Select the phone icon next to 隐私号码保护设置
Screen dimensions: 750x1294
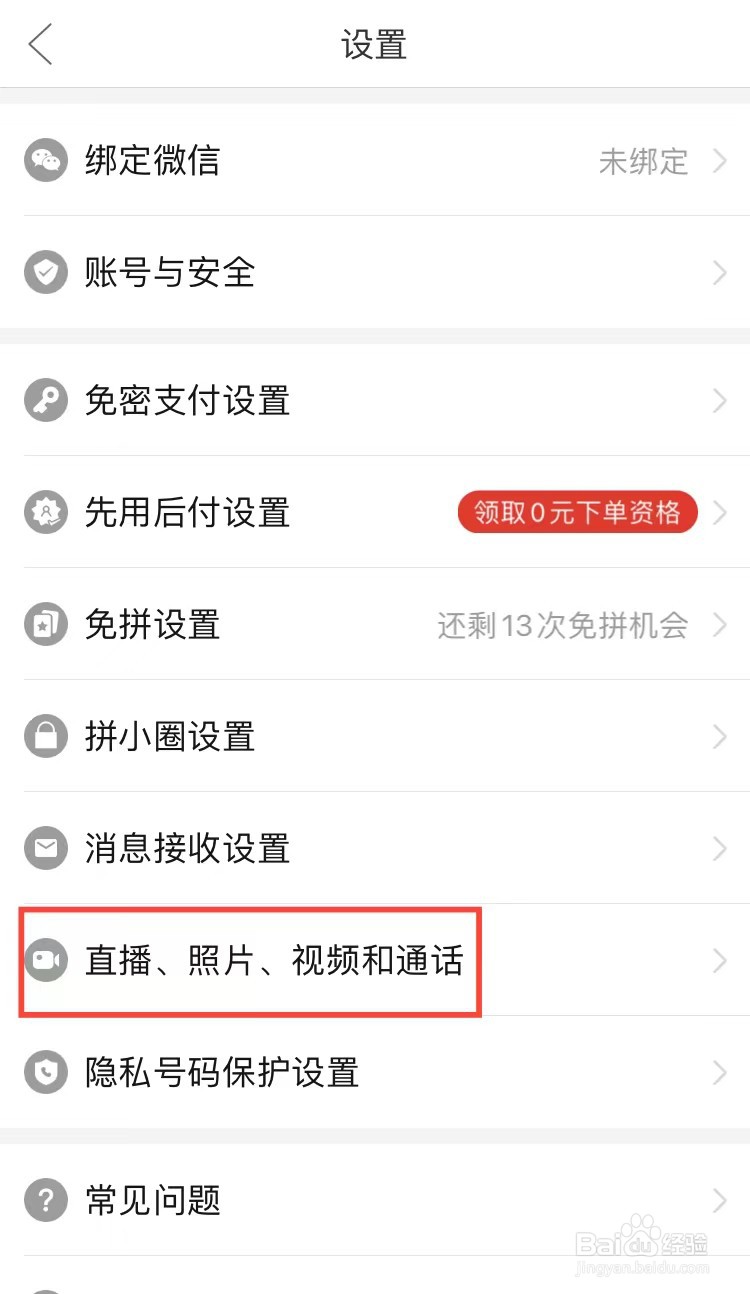[x=45, y=1073]
